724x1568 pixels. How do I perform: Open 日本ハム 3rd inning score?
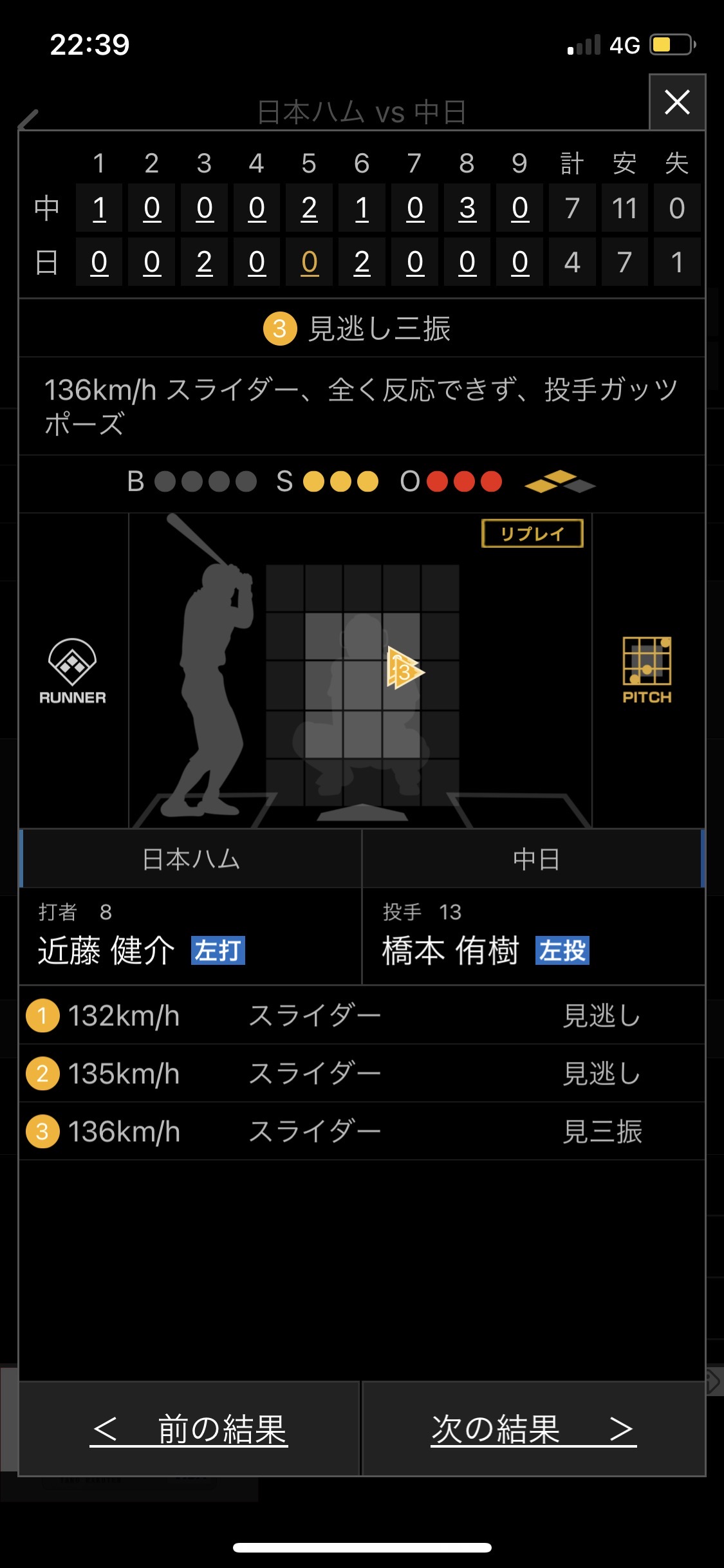(204, 262)
